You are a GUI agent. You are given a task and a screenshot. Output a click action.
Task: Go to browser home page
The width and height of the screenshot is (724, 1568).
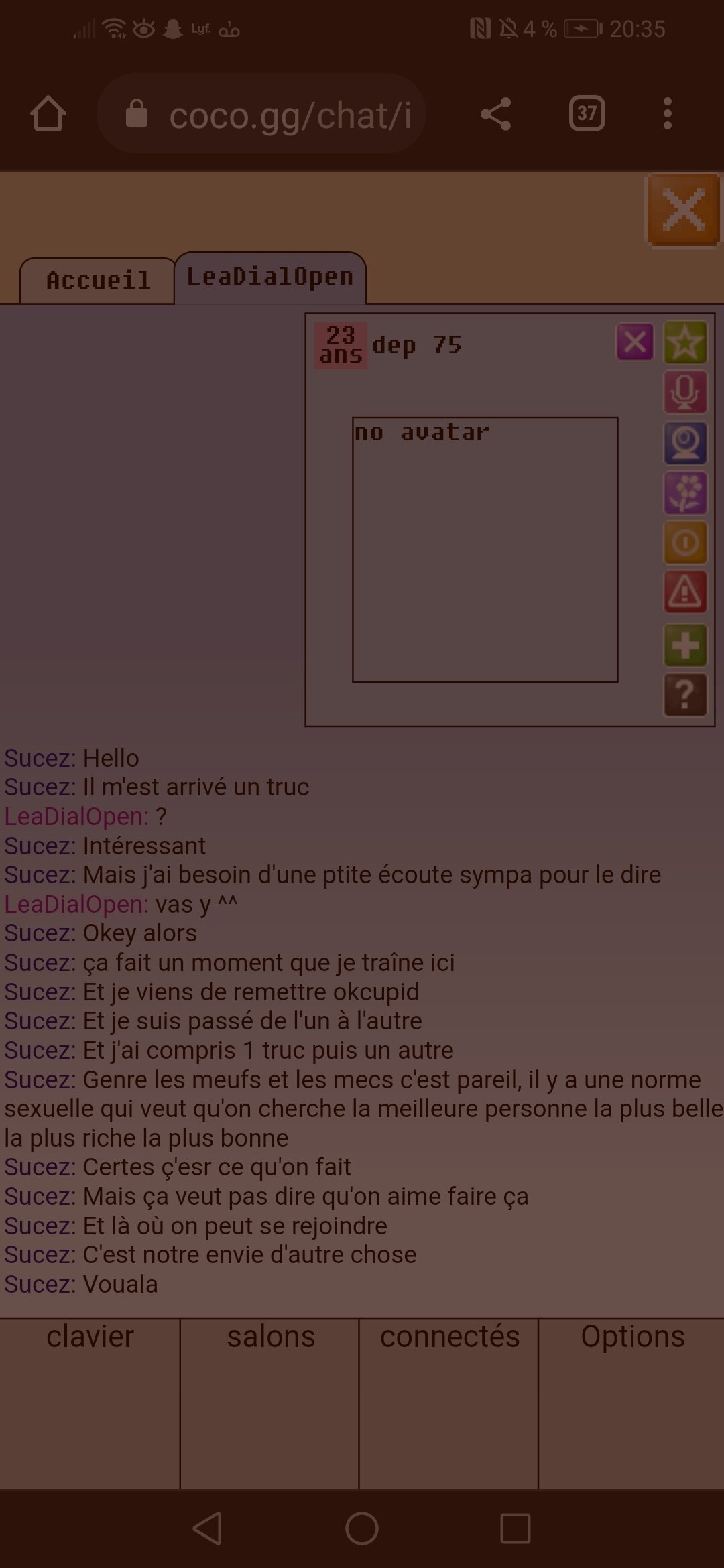point(48,114)
